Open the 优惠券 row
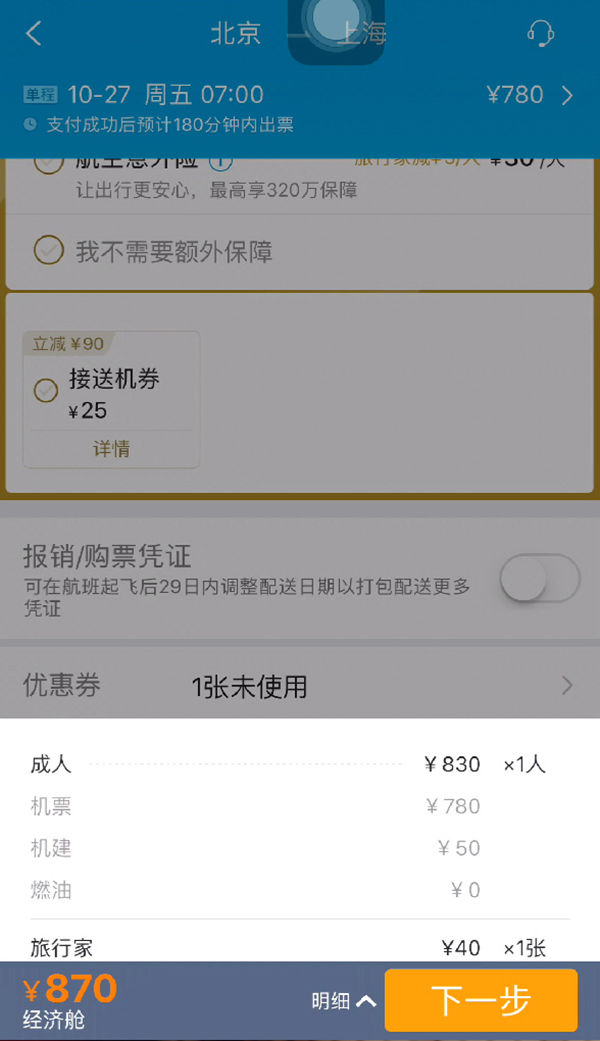Screen dimensions: 600x1041 pyautogui.click(x=300, y=685)
